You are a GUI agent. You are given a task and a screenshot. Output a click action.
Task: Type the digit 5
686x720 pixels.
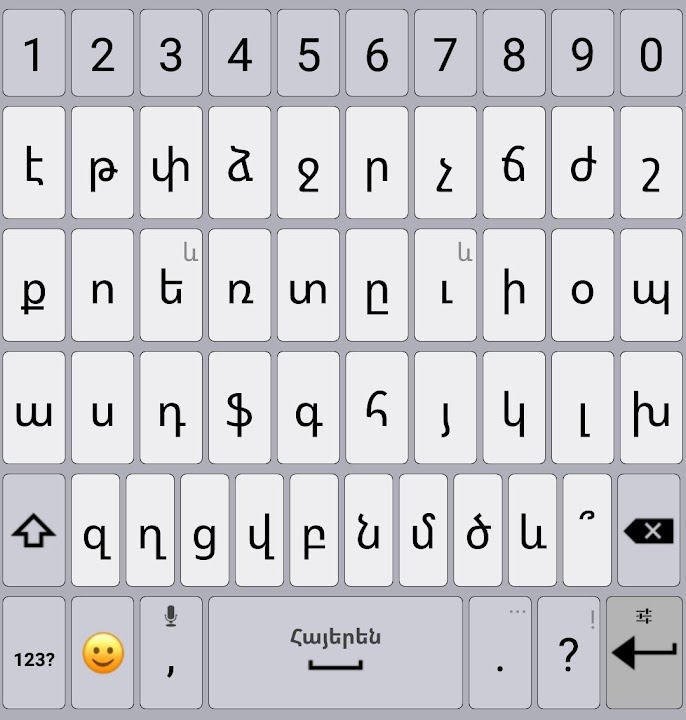tap(308, 54)
